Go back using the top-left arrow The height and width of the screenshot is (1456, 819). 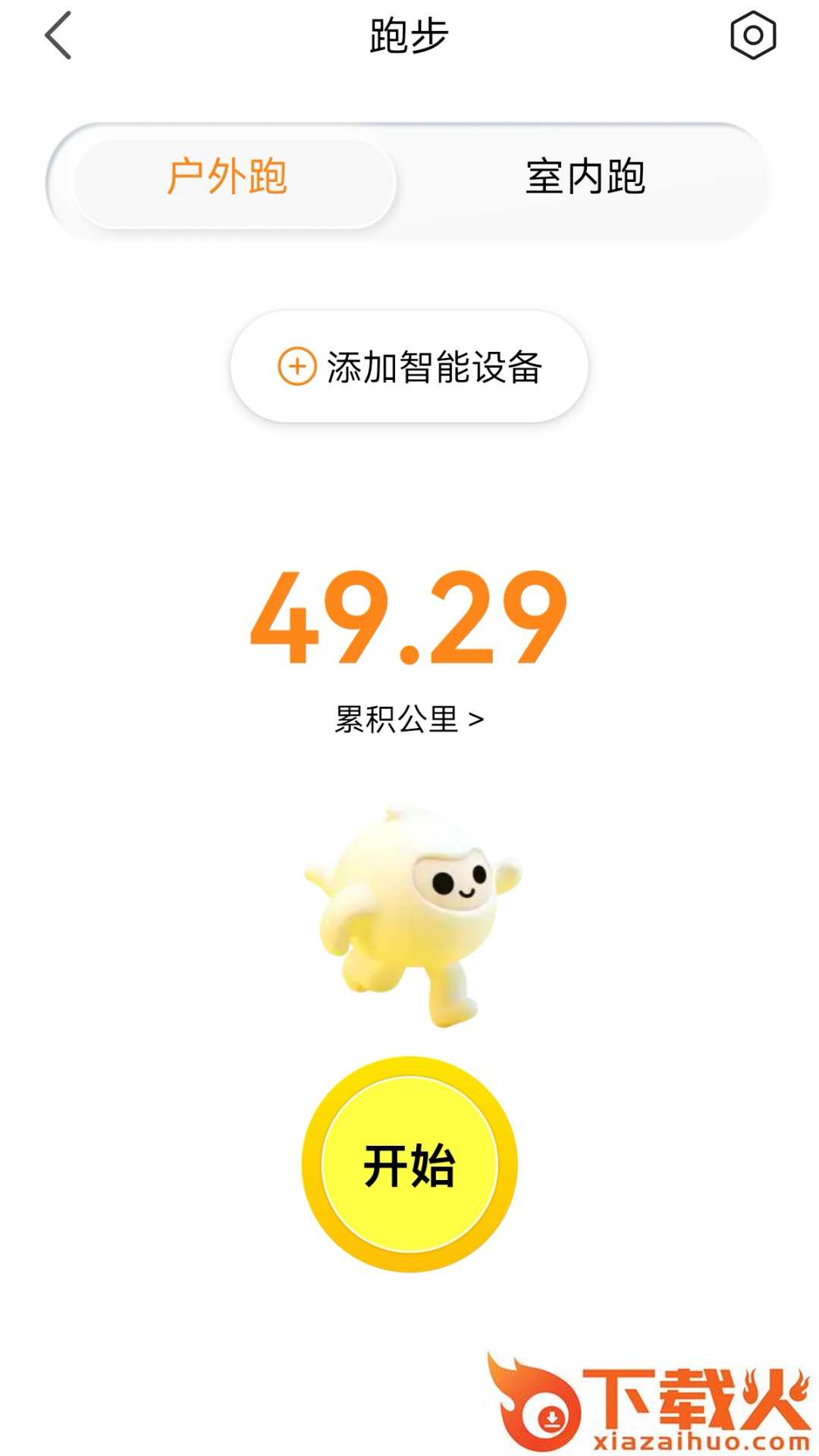[x=58, y=36]
